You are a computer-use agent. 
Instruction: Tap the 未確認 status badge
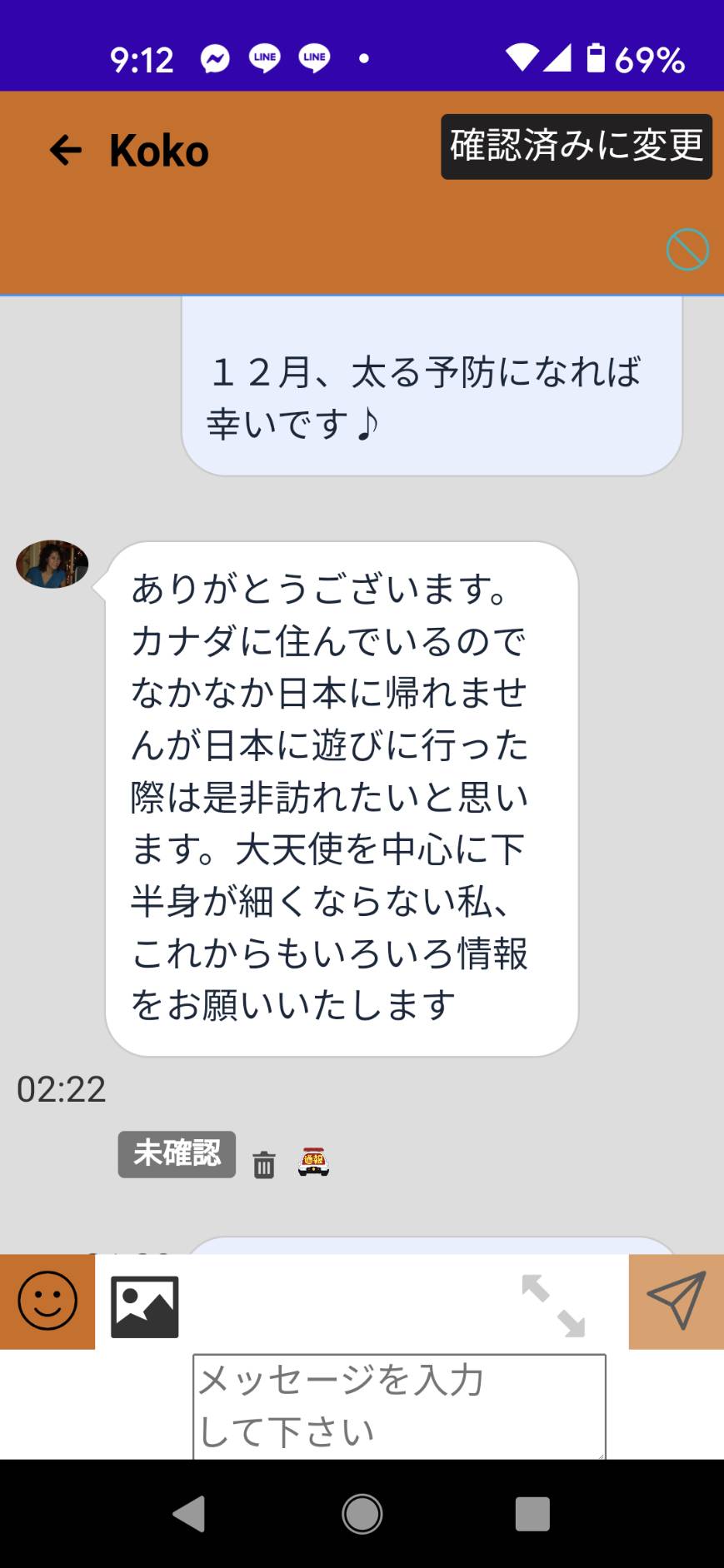177,1154
